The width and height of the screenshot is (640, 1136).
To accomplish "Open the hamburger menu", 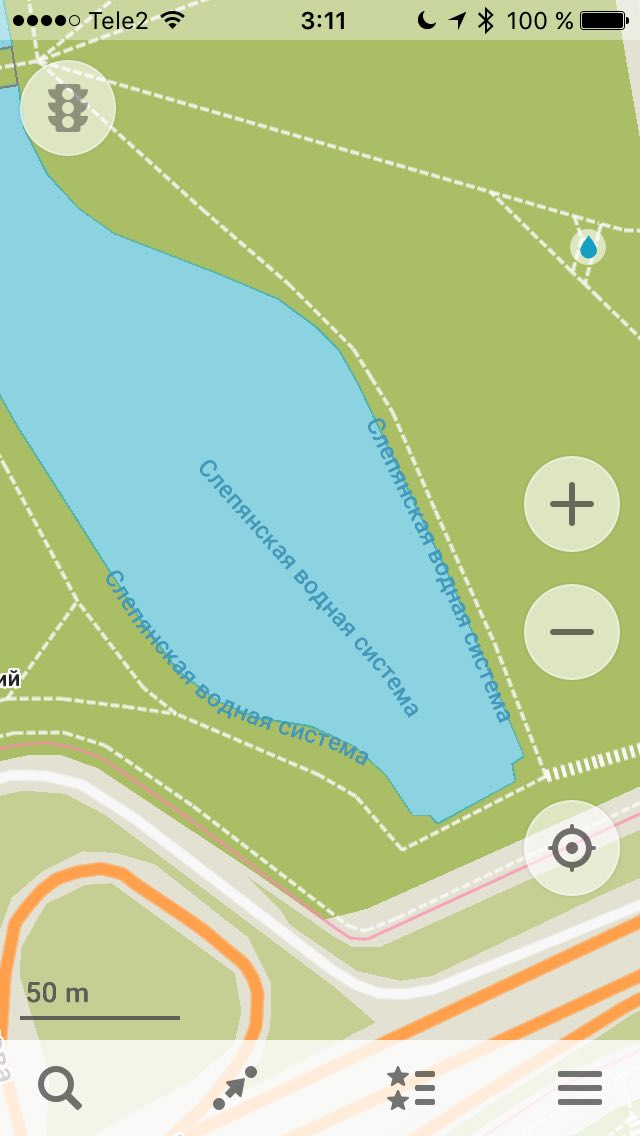I will (580, 1088).
